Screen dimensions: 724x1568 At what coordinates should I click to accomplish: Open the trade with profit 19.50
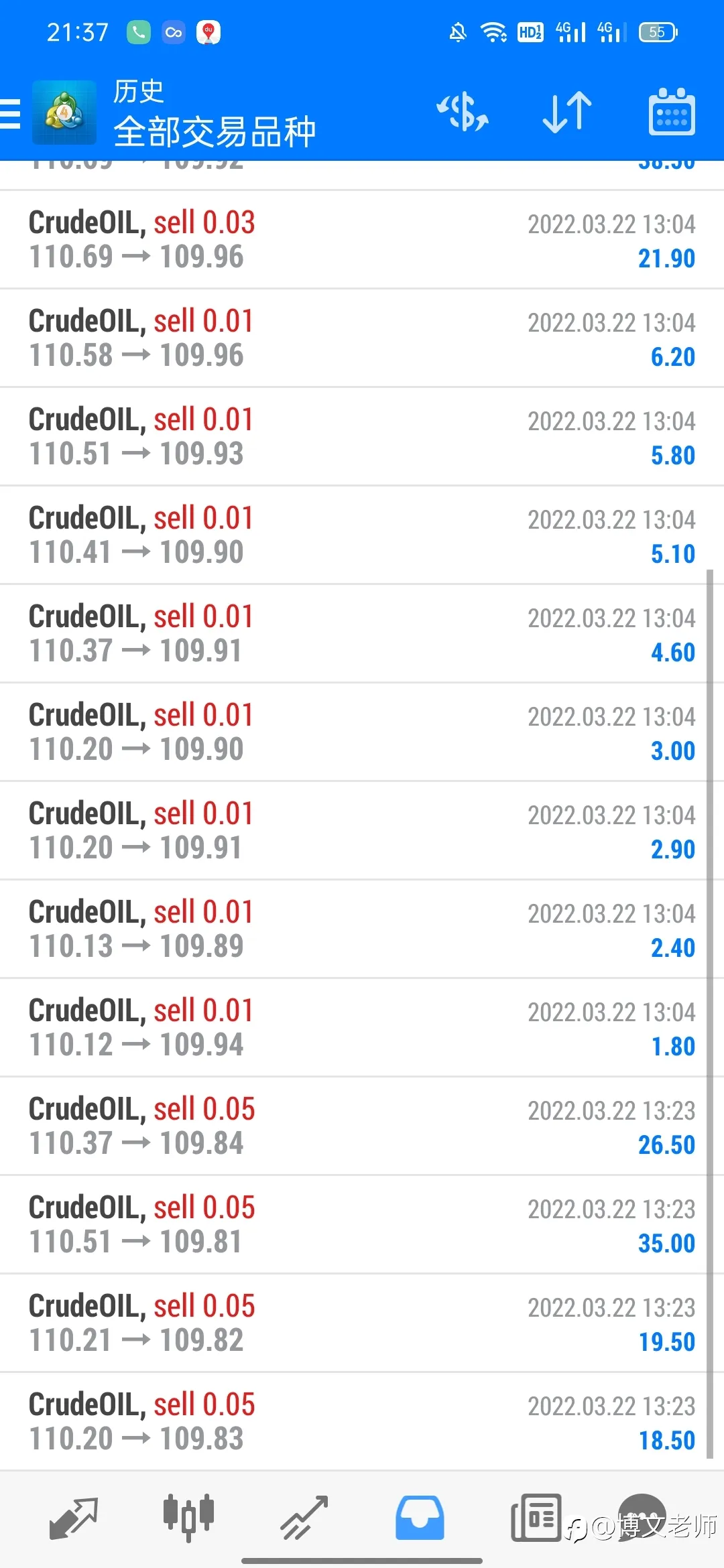coord(362,1323)
